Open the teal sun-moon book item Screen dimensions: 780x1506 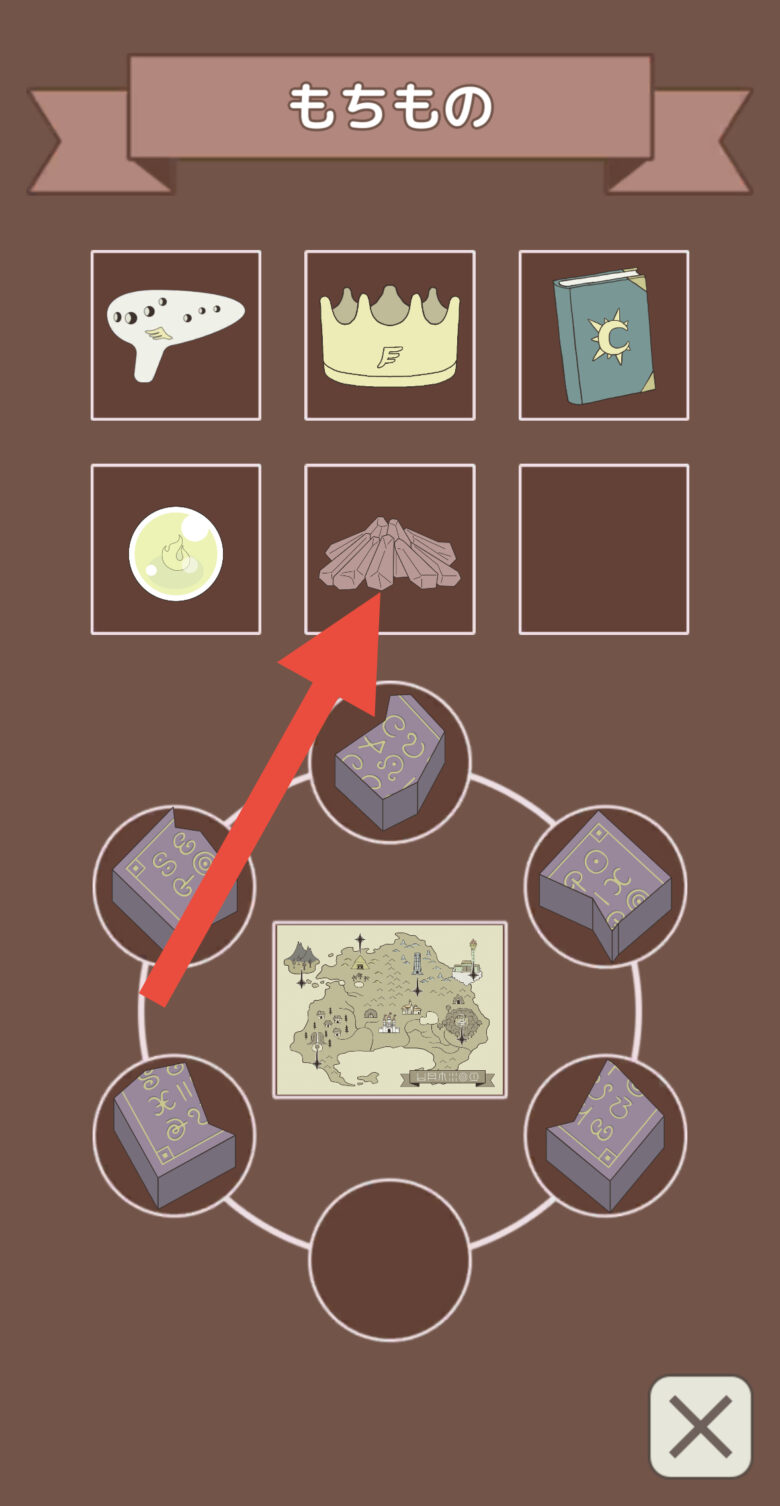[604, 335]
